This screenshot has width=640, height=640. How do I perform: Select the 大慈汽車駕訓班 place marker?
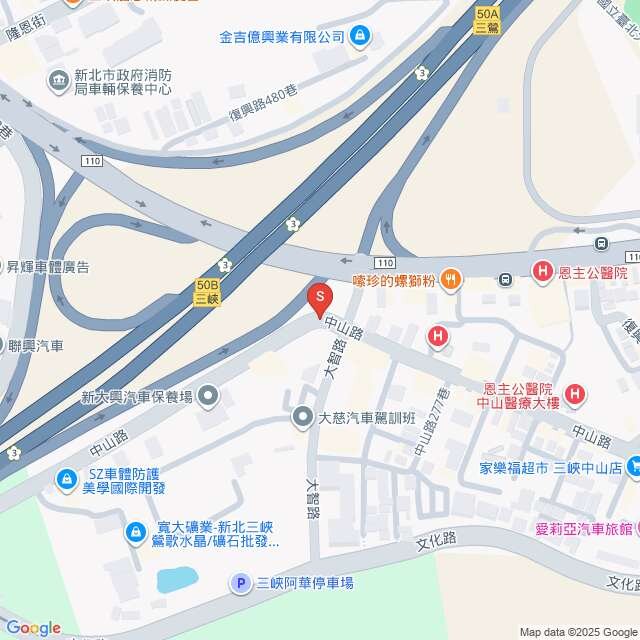coord(301,417)
